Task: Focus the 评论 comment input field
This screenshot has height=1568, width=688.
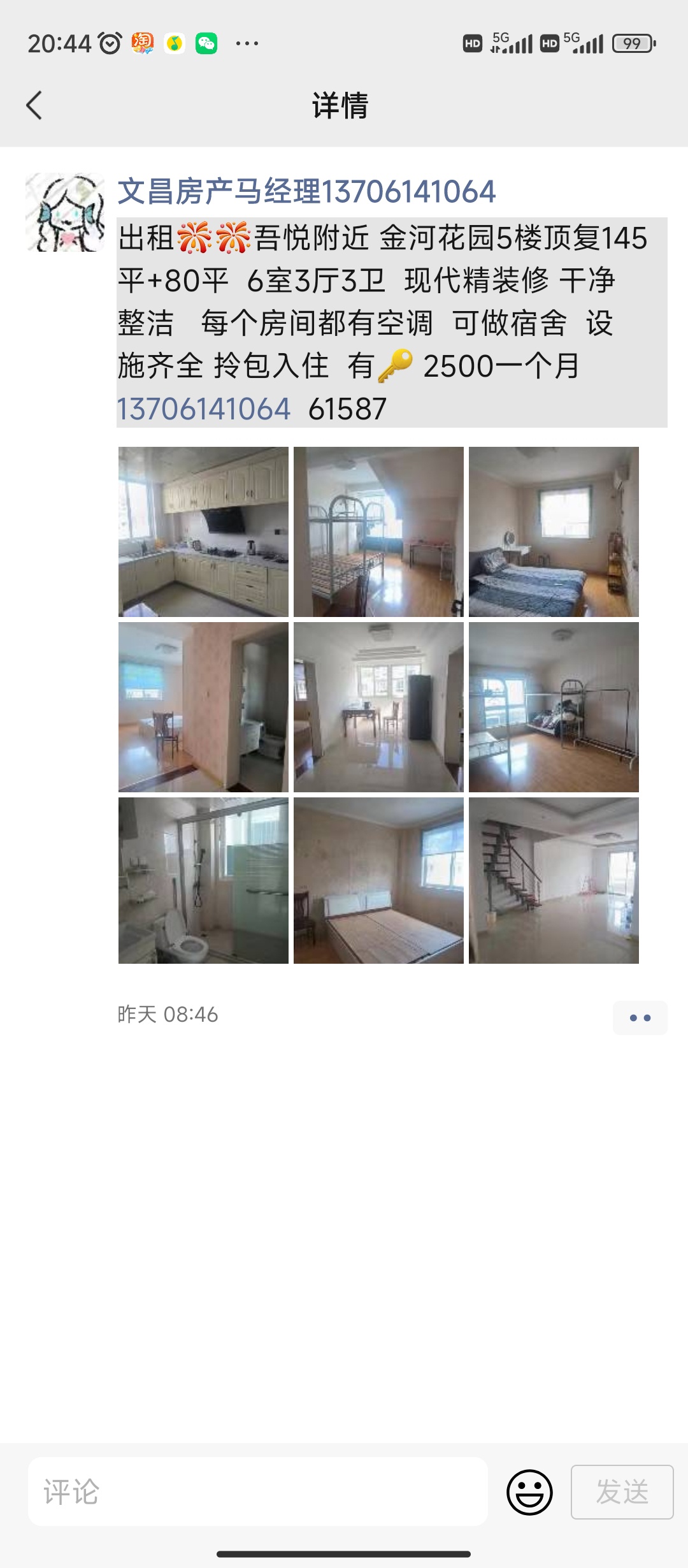Action: [x=258, y=1492]
